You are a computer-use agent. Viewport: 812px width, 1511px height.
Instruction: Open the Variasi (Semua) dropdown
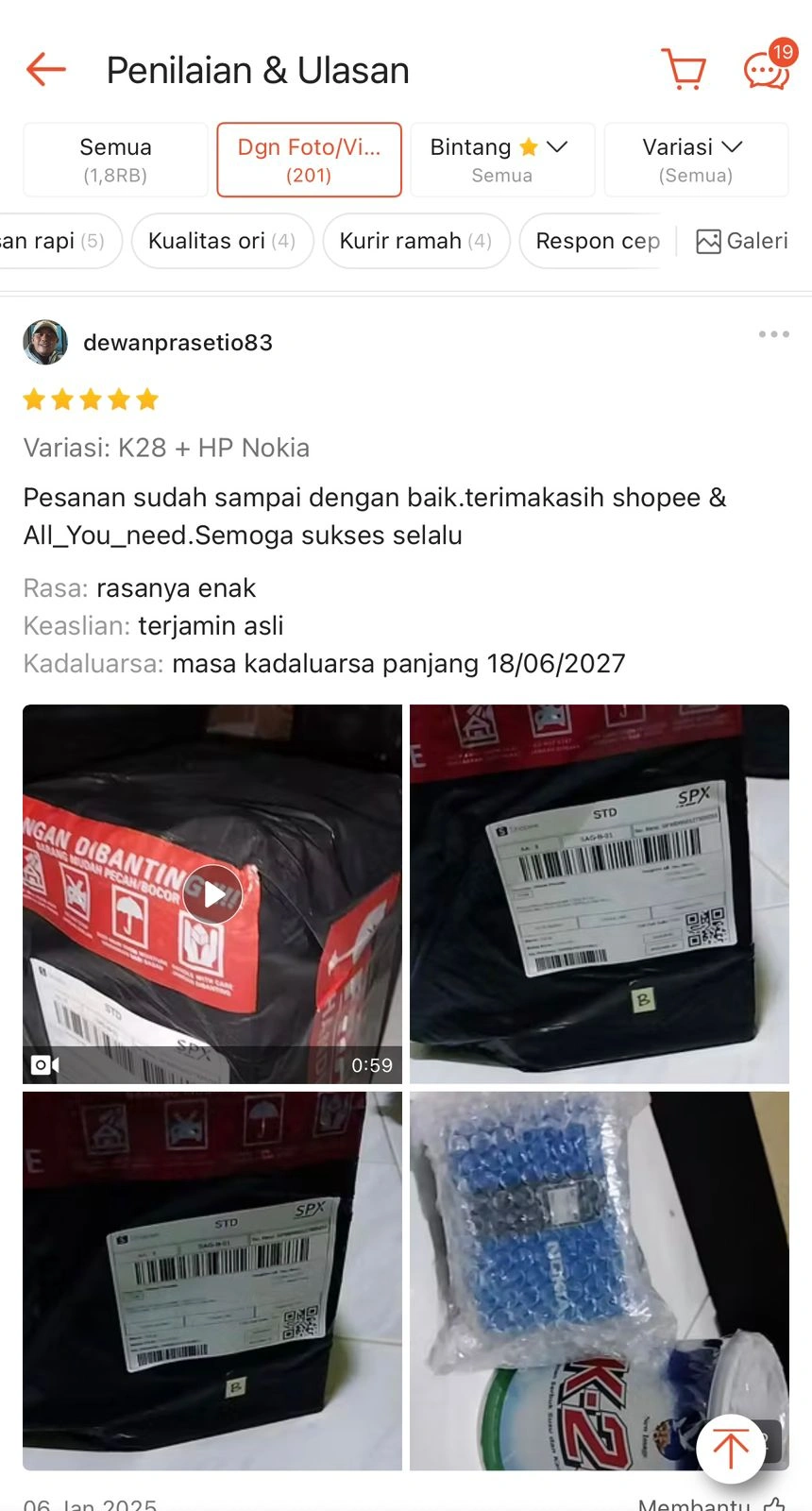coord(696,159)
